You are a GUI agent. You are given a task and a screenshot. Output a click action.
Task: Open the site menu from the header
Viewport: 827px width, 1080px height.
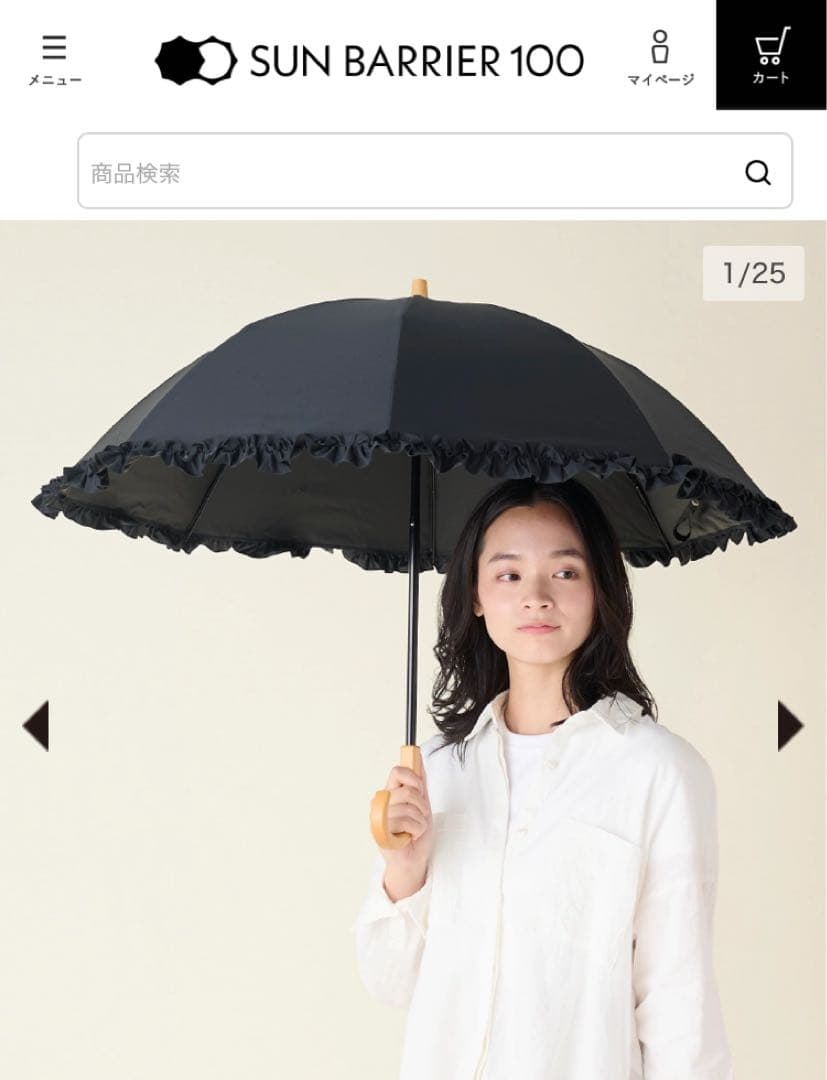(55, 55)
